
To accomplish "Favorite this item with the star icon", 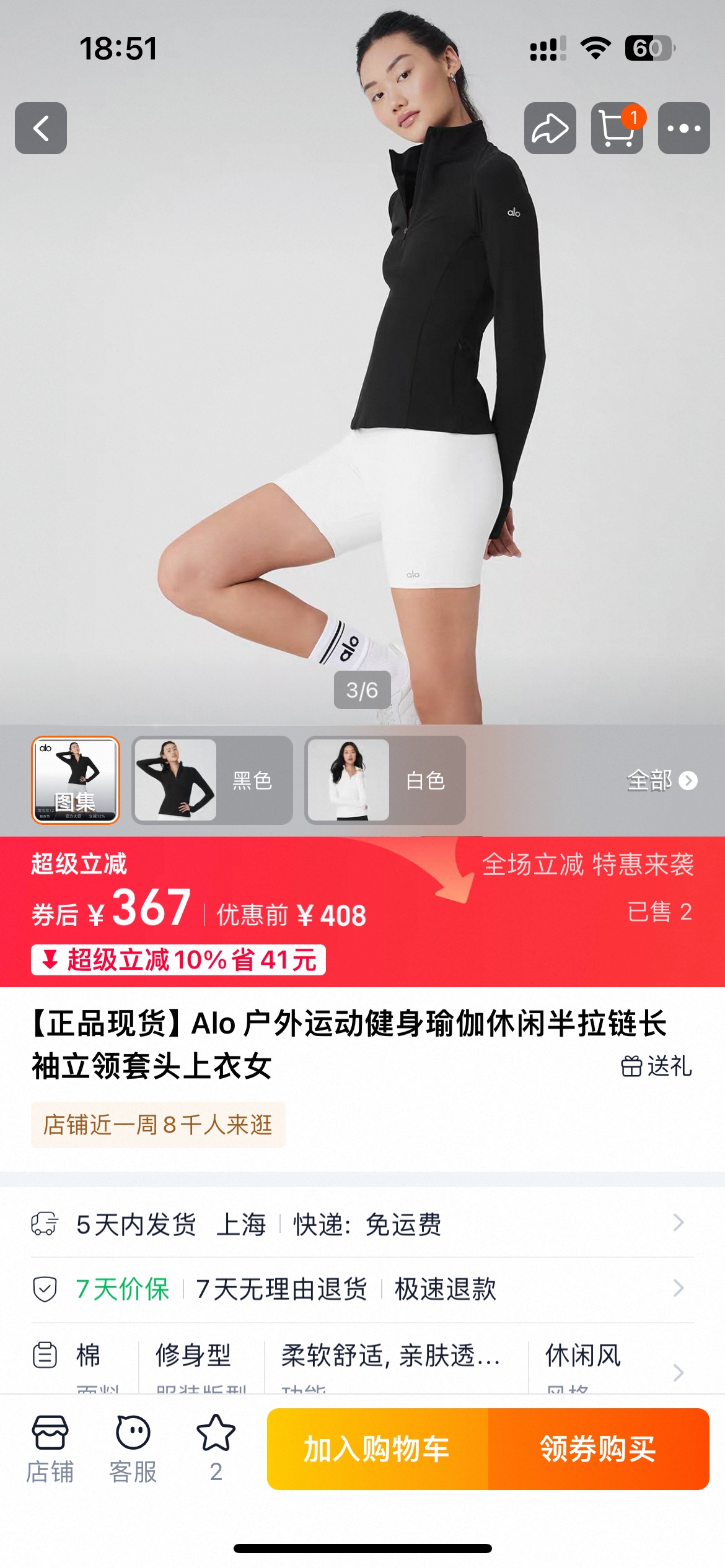I will pyautogui.click(x=216, y=1448).
